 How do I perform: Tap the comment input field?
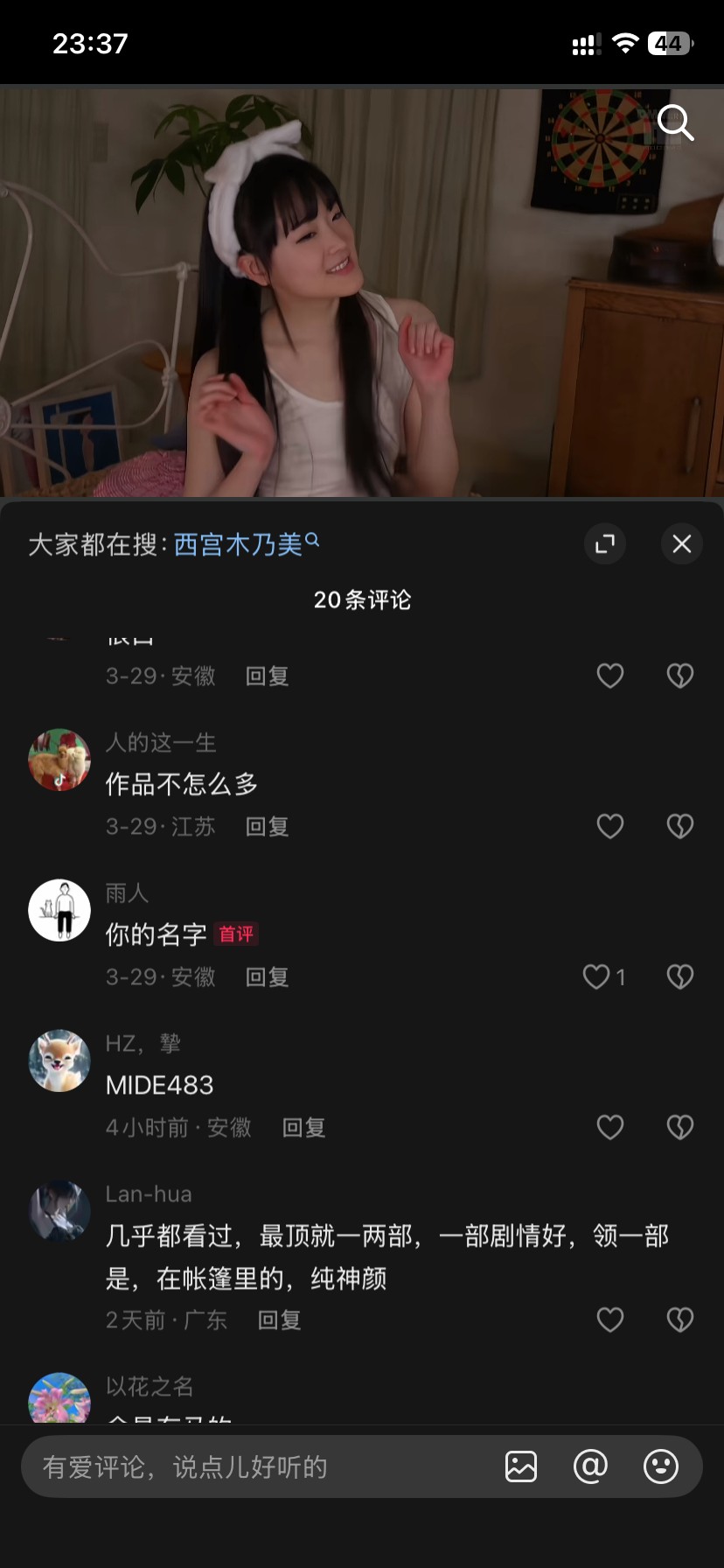(262, 1466)
